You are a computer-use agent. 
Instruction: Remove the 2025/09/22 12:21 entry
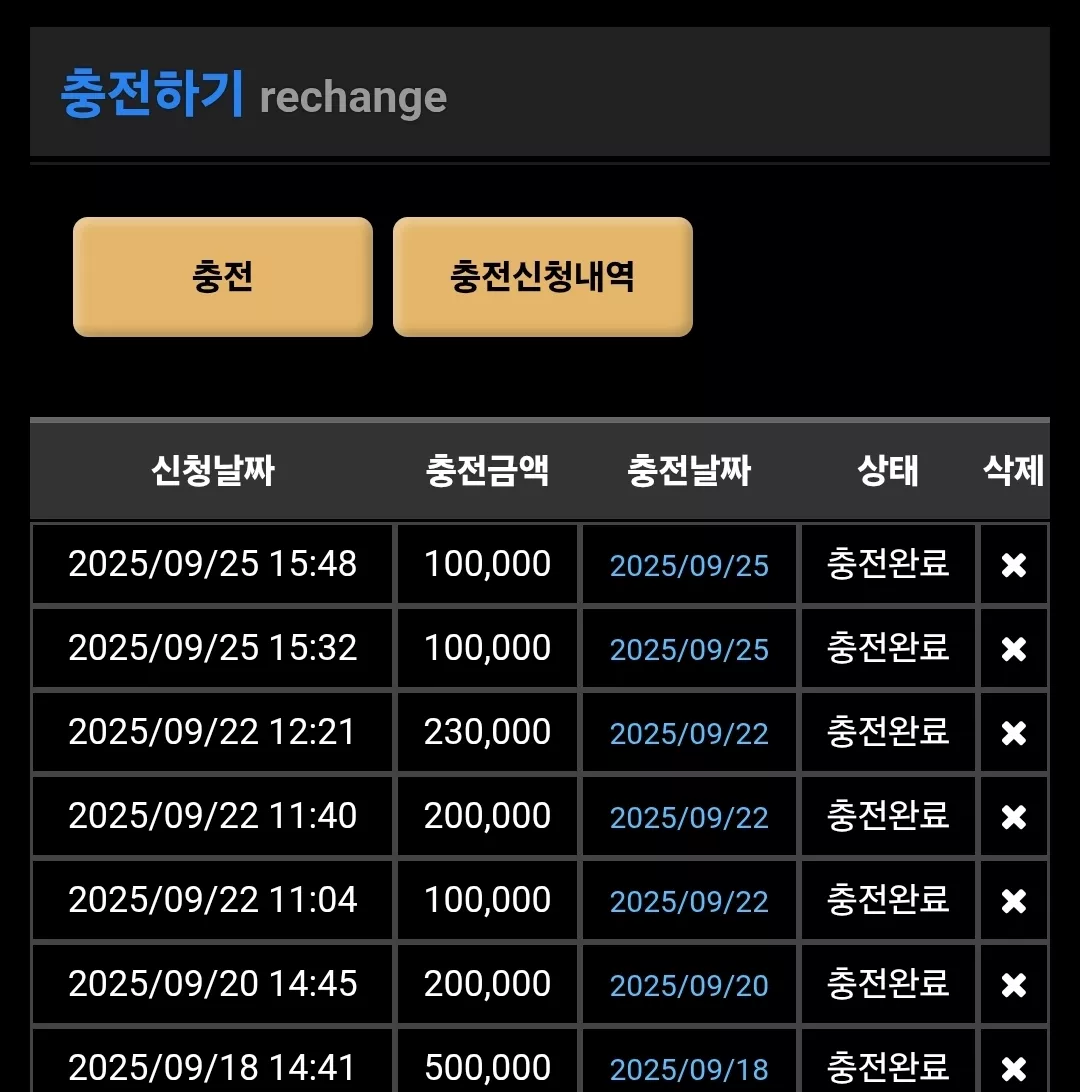1013,733
